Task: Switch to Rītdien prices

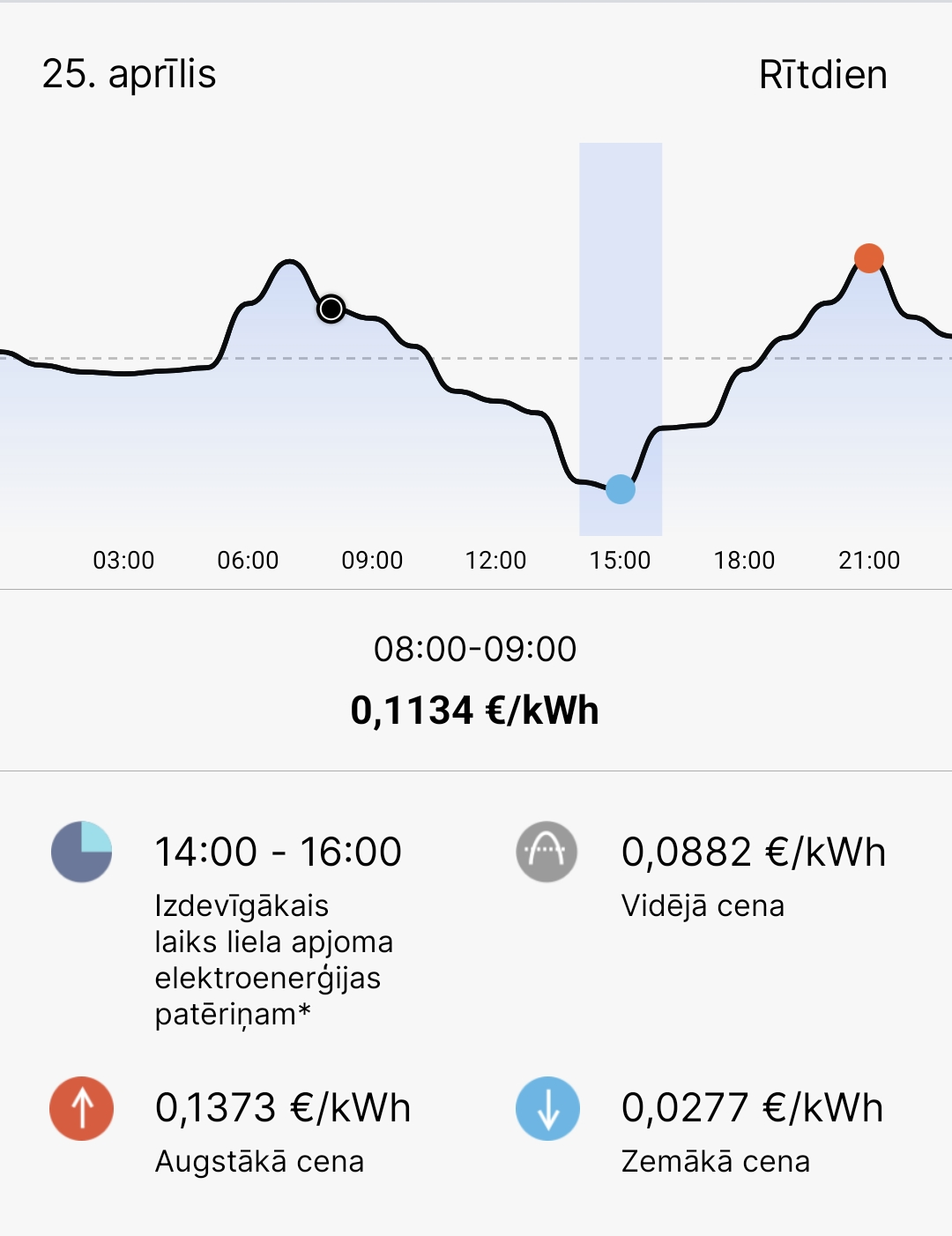Action: (822, 75)
